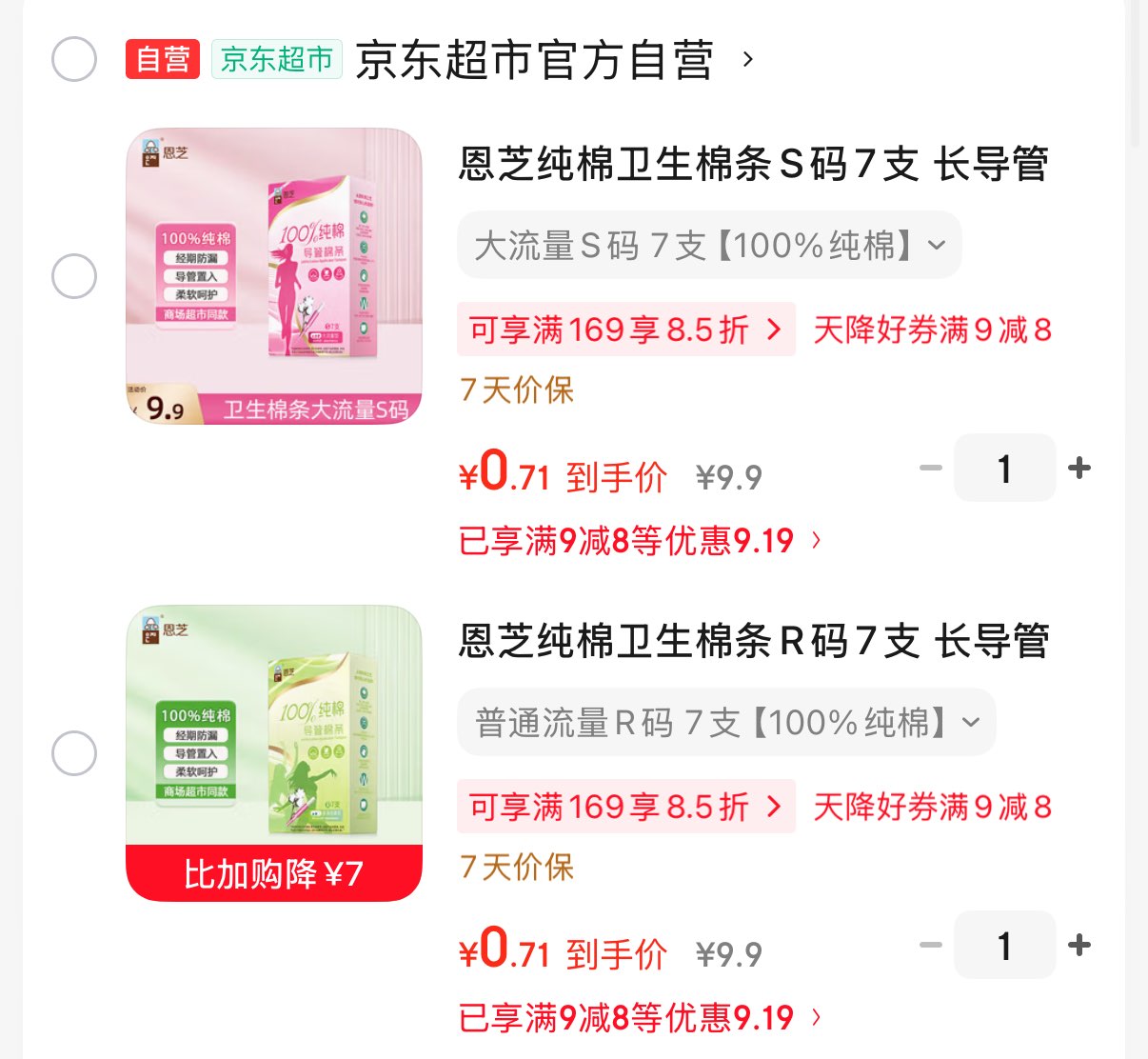Image resolution: width=1148 pixels, height=1059 pixels.
Task: Open 满169享8.5折 promo for R码 item
Action: [625, 807]
